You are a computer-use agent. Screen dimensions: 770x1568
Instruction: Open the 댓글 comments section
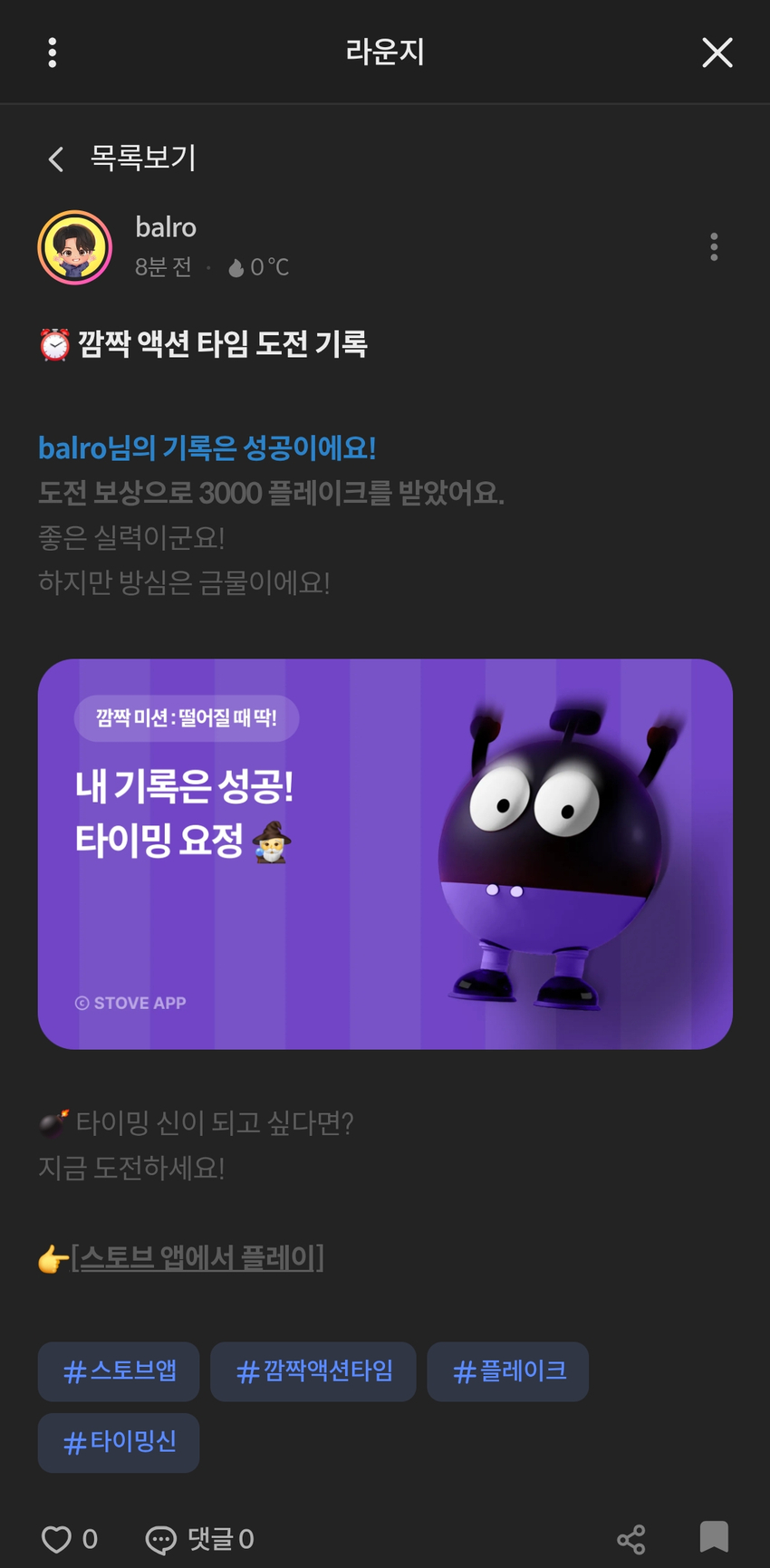coord(200,1539)
